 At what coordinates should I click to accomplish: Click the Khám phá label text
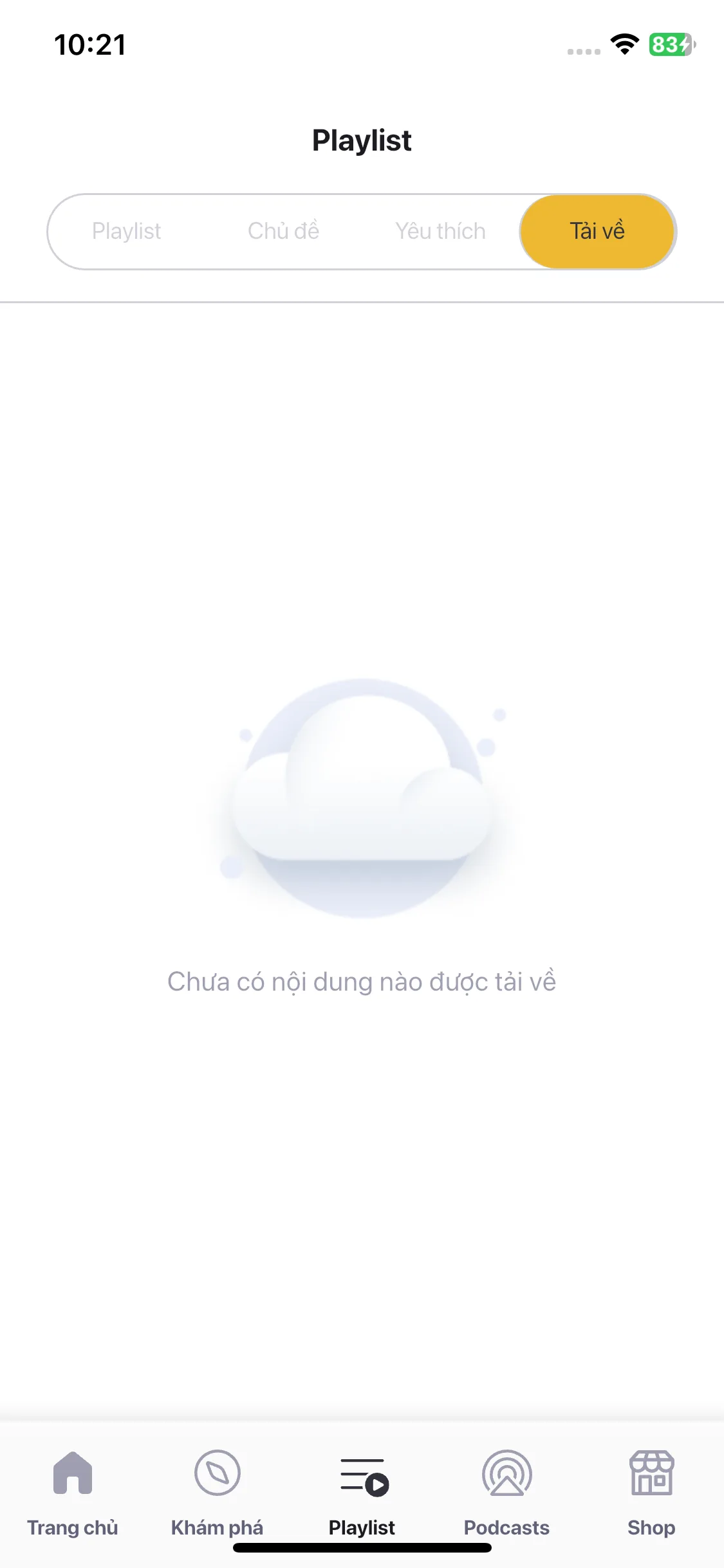(x=217, y=1527)
